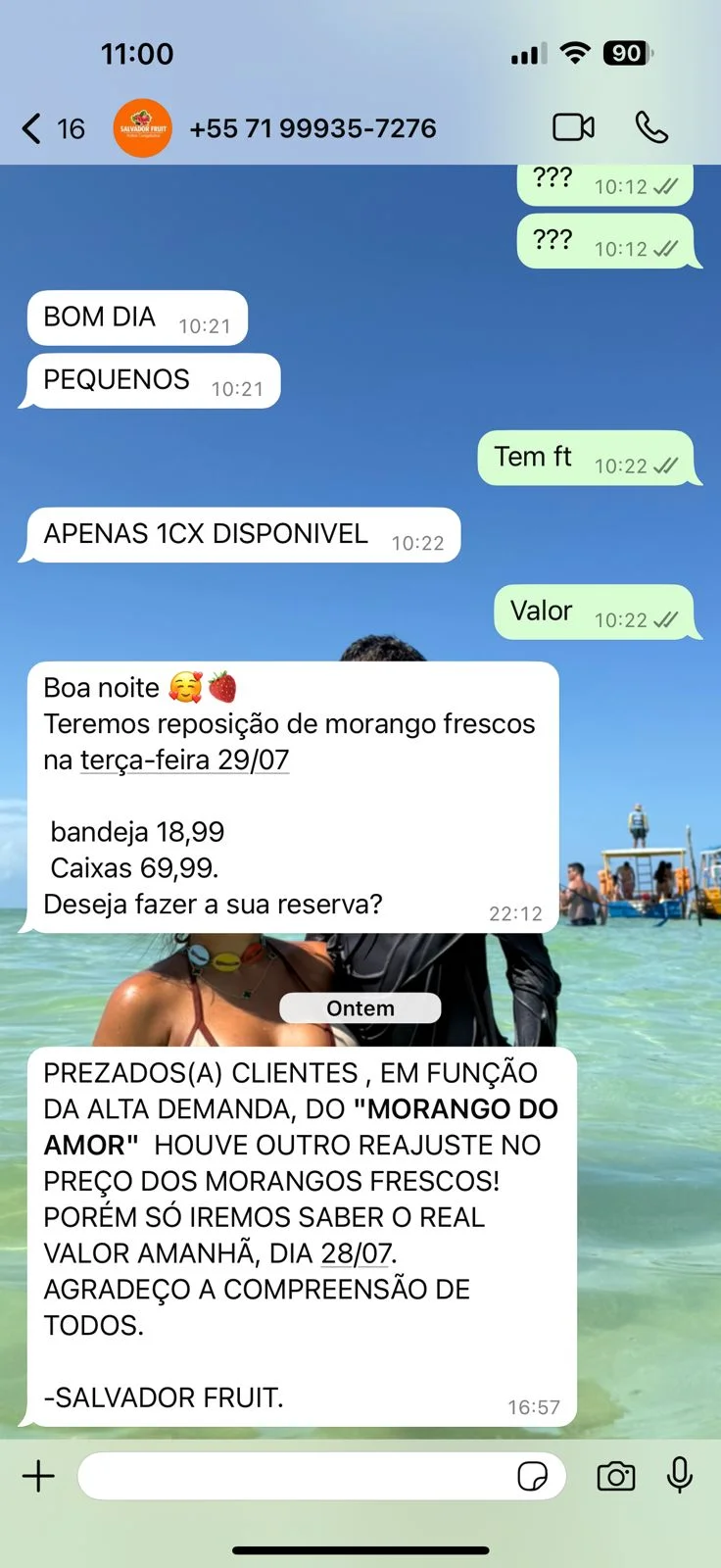Image resolution: width=721 pixels, height=1568 pixels.
Task: Open Salvador Fruit contact profile picture
Action: click(142, 128)
